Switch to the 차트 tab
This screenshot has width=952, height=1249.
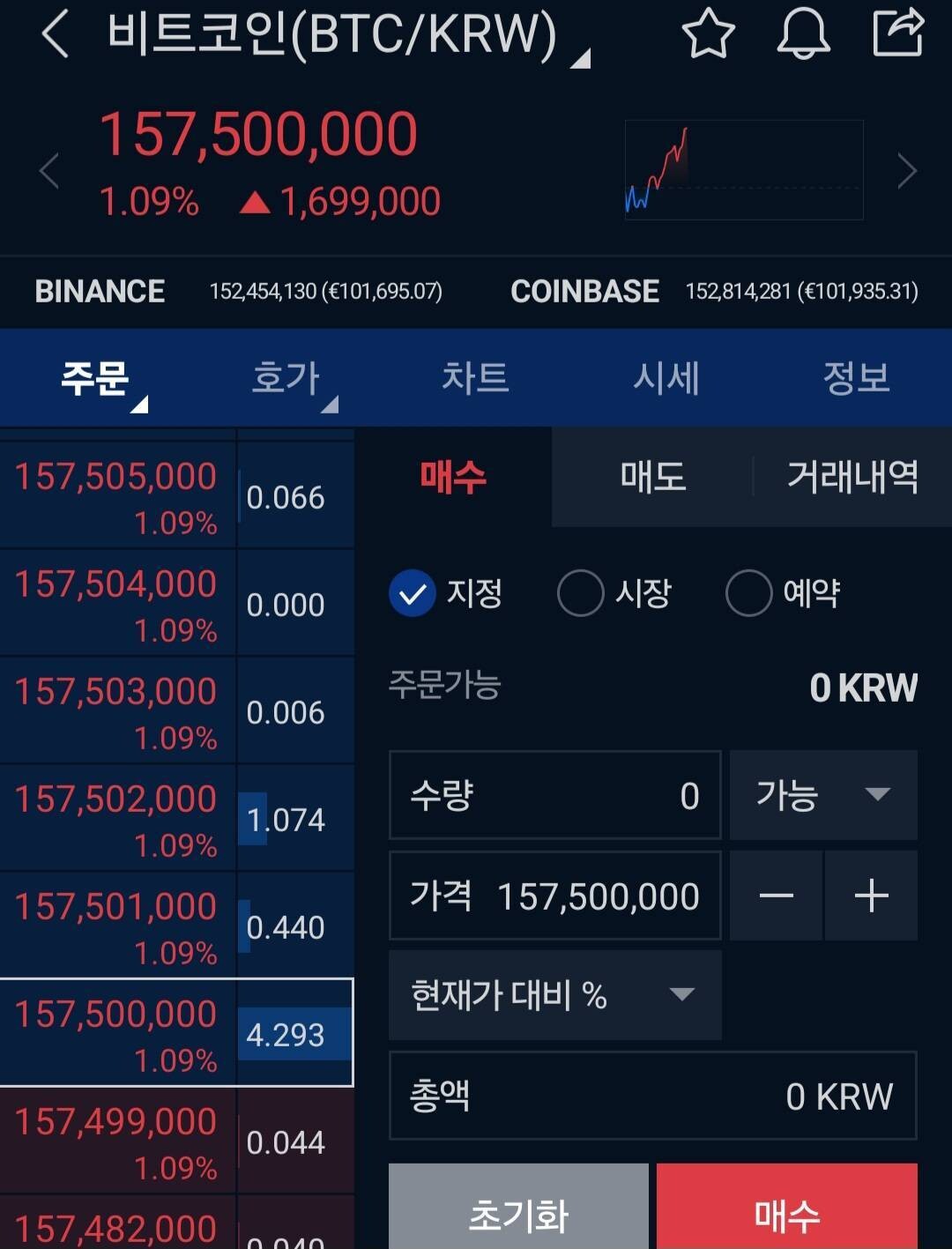point(476,377)
